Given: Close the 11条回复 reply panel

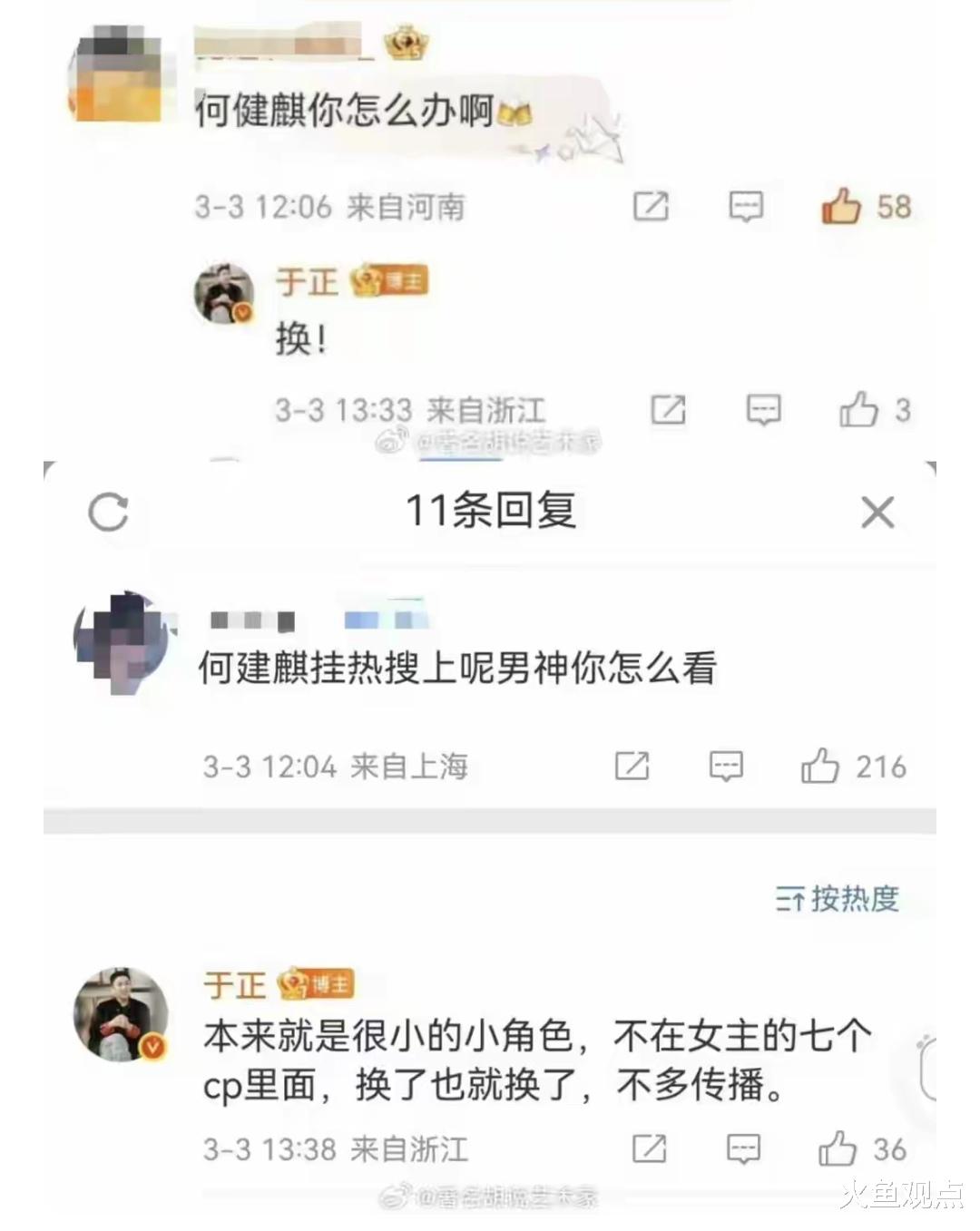Looking at the screenshot, I should [877, 511].
